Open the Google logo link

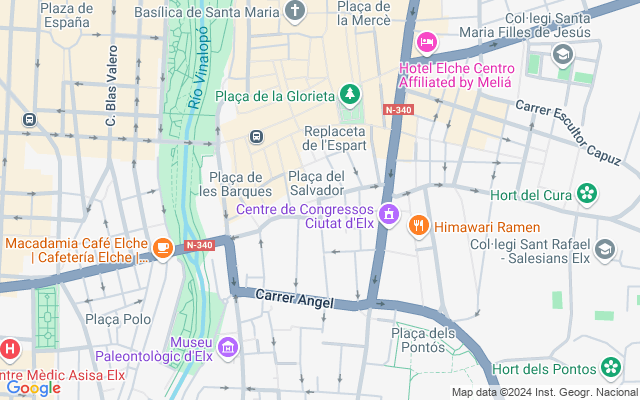(x=33, y=388)
